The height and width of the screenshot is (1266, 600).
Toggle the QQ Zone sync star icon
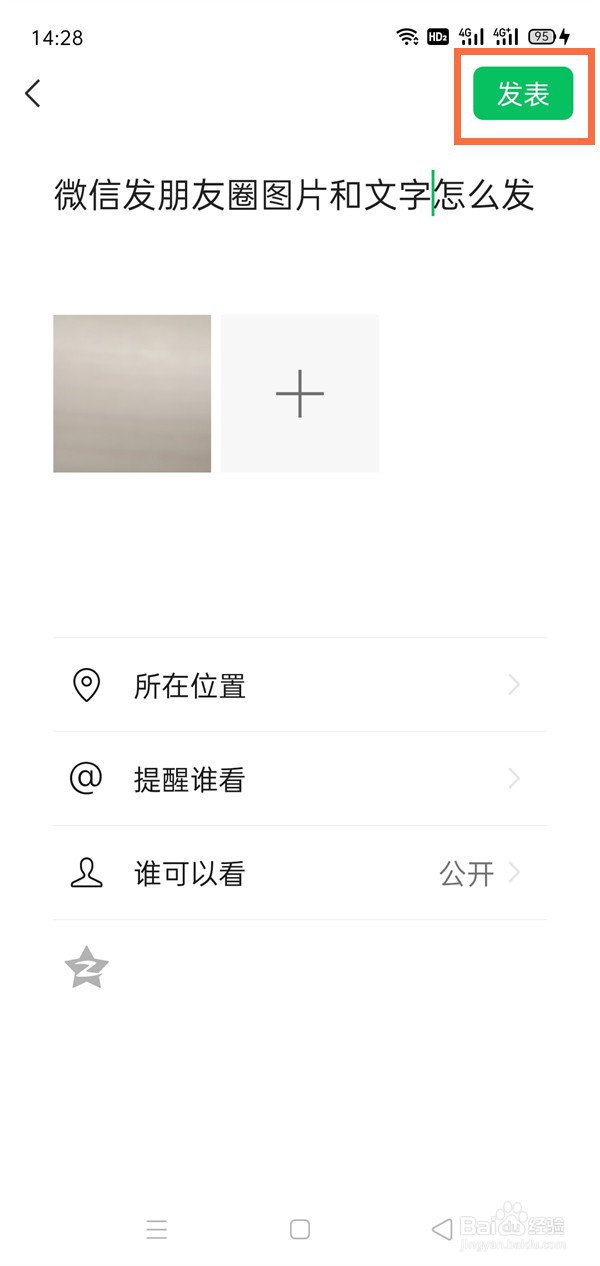(x=86, y=967)
